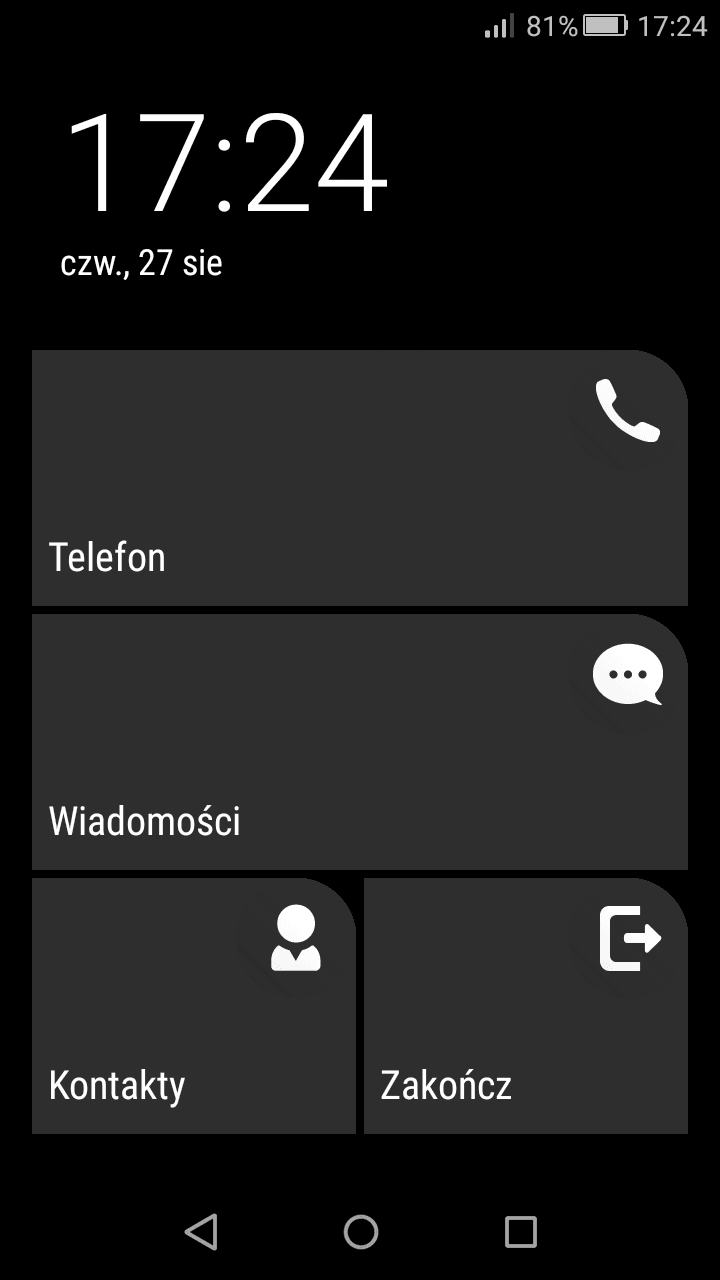Tap Zakończ to exit this mode
720x1280 pixels.
[526, 1006]
